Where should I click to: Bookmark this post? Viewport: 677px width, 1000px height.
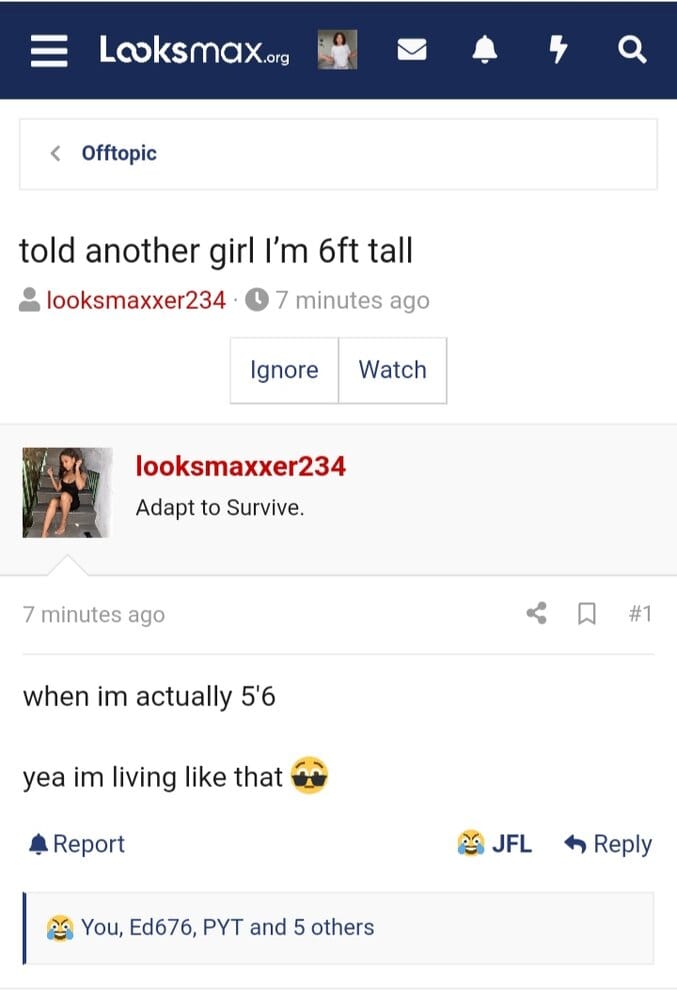pyautogui.click(x=587, y=614)
